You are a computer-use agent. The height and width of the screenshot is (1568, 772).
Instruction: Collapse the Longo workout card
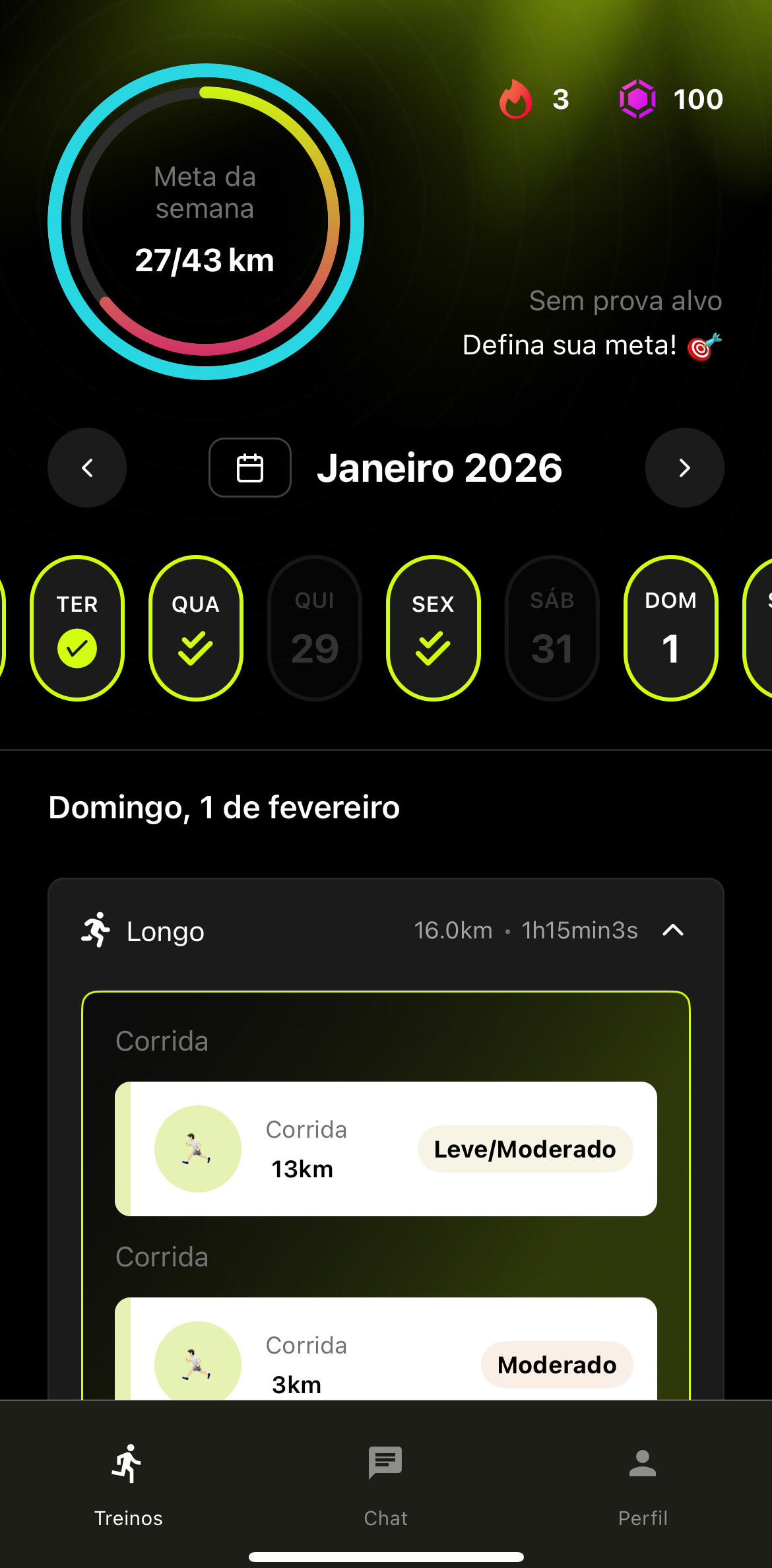[x=673, y=931]
